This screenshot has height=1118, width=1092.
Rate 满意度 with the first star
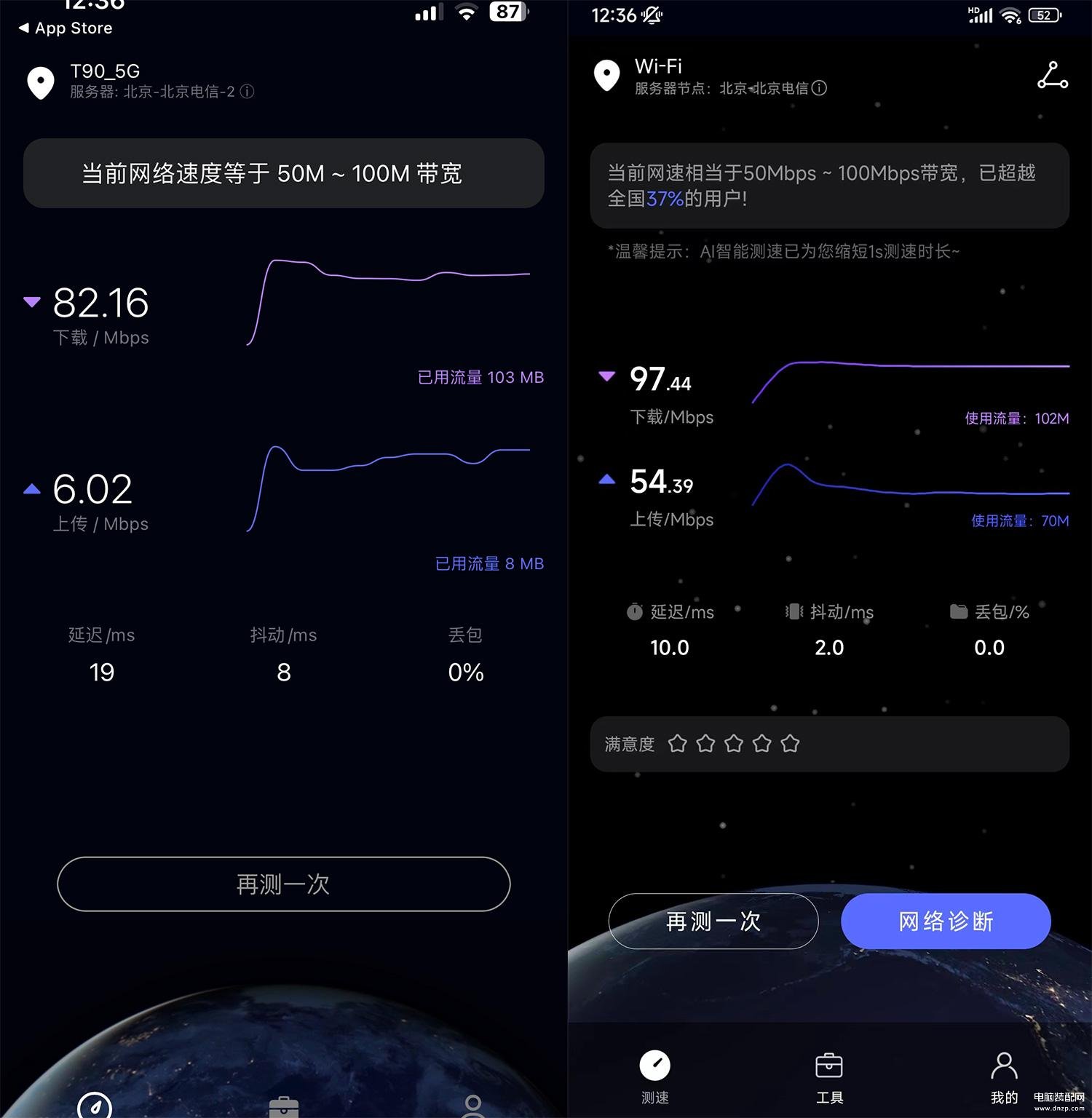click(677, 743)
